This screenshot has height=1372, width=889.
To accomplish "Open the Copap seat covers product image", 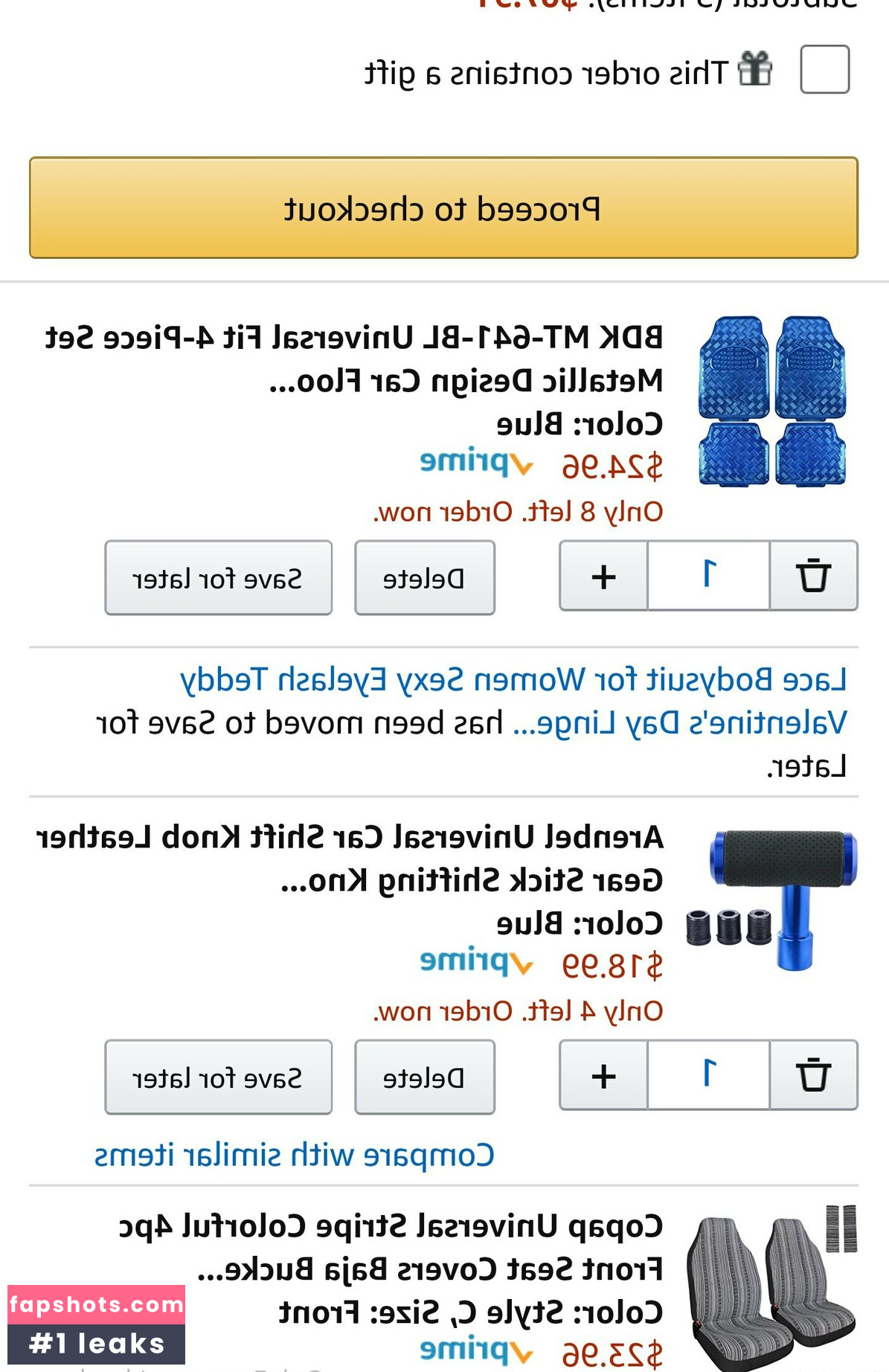I will [x=771, y=1288].
